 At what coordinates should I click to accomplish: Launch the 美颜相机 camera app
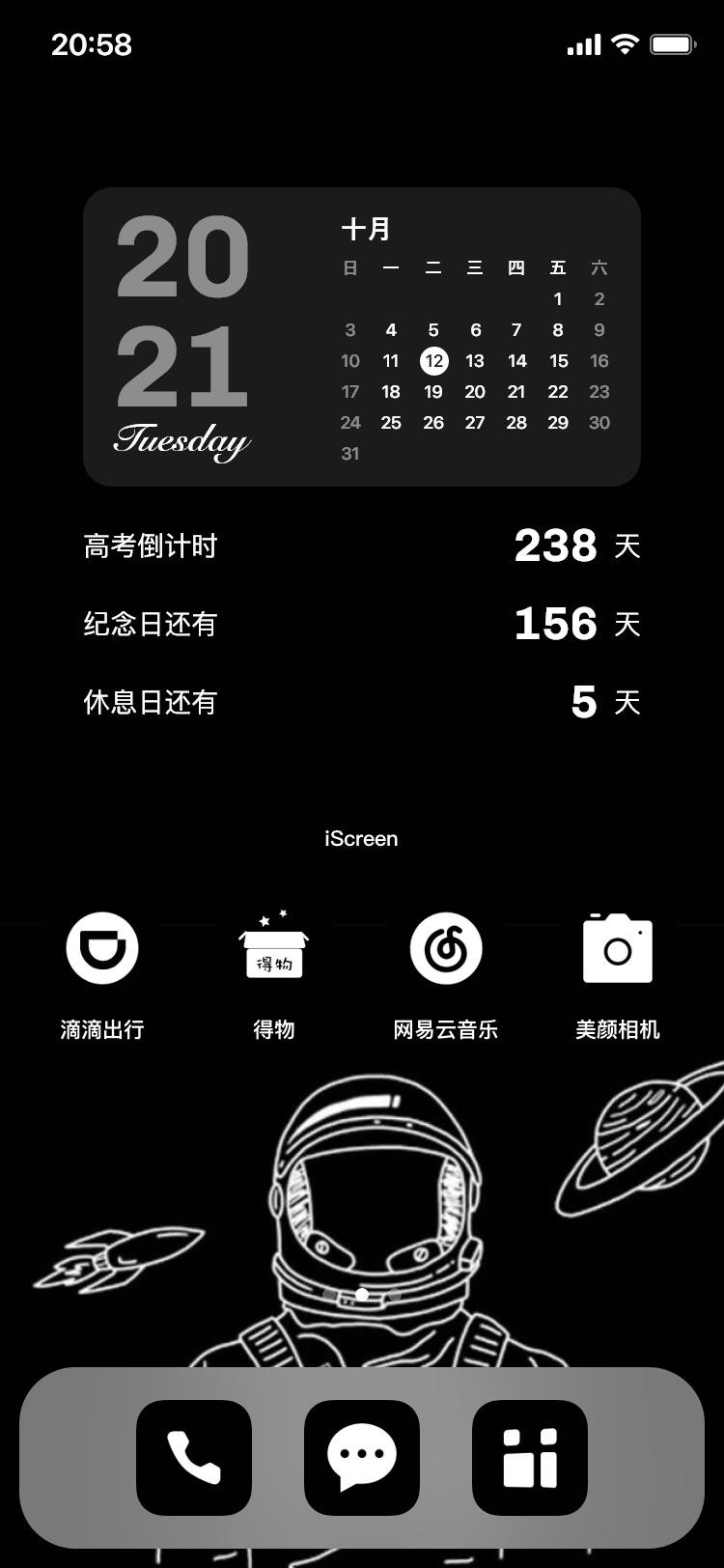[618, 948]
